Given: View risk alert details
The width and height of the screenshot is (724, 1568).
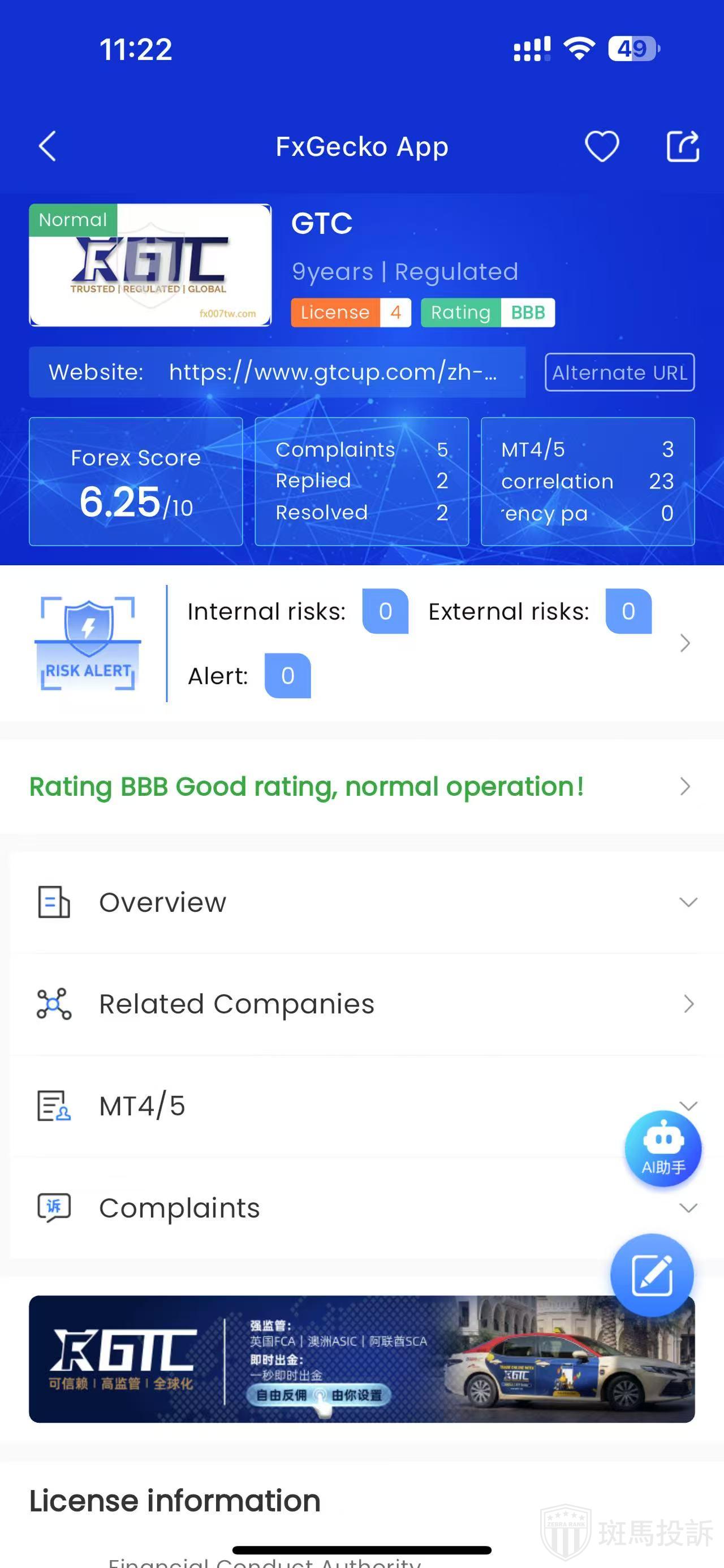Looking at the screenshot, I should [684, 643].
